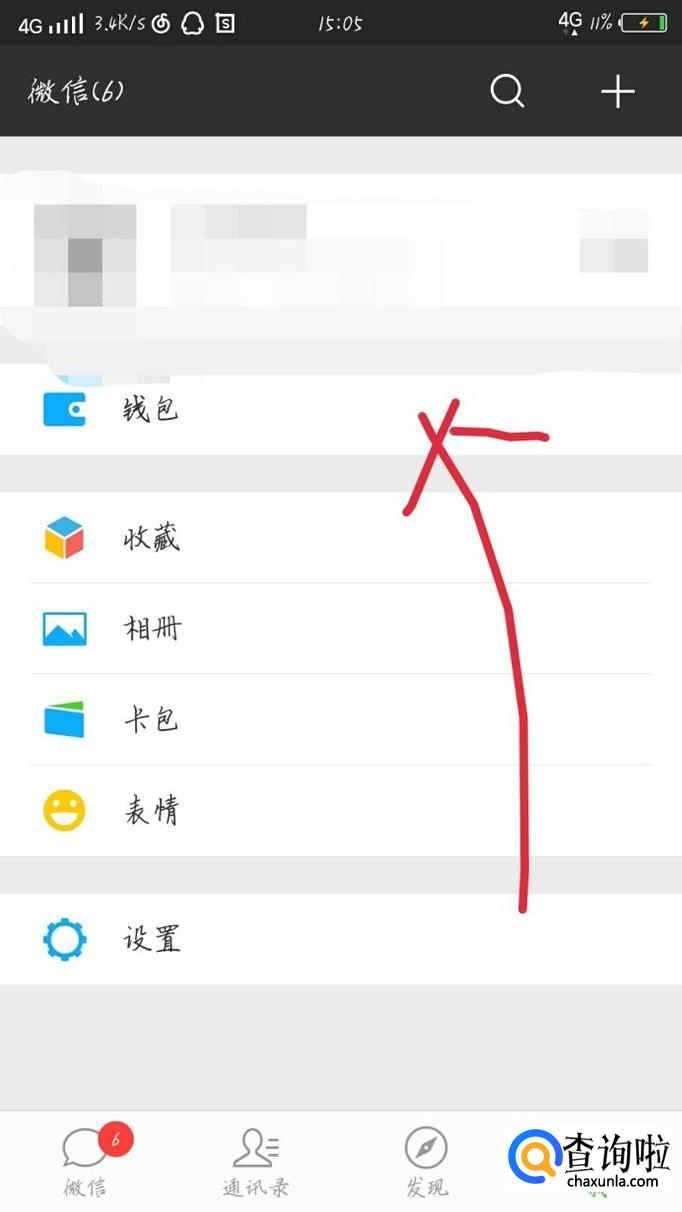Tap the plus icon in the top bar
Screen dimensions: 682x1212
coord(617,92)
